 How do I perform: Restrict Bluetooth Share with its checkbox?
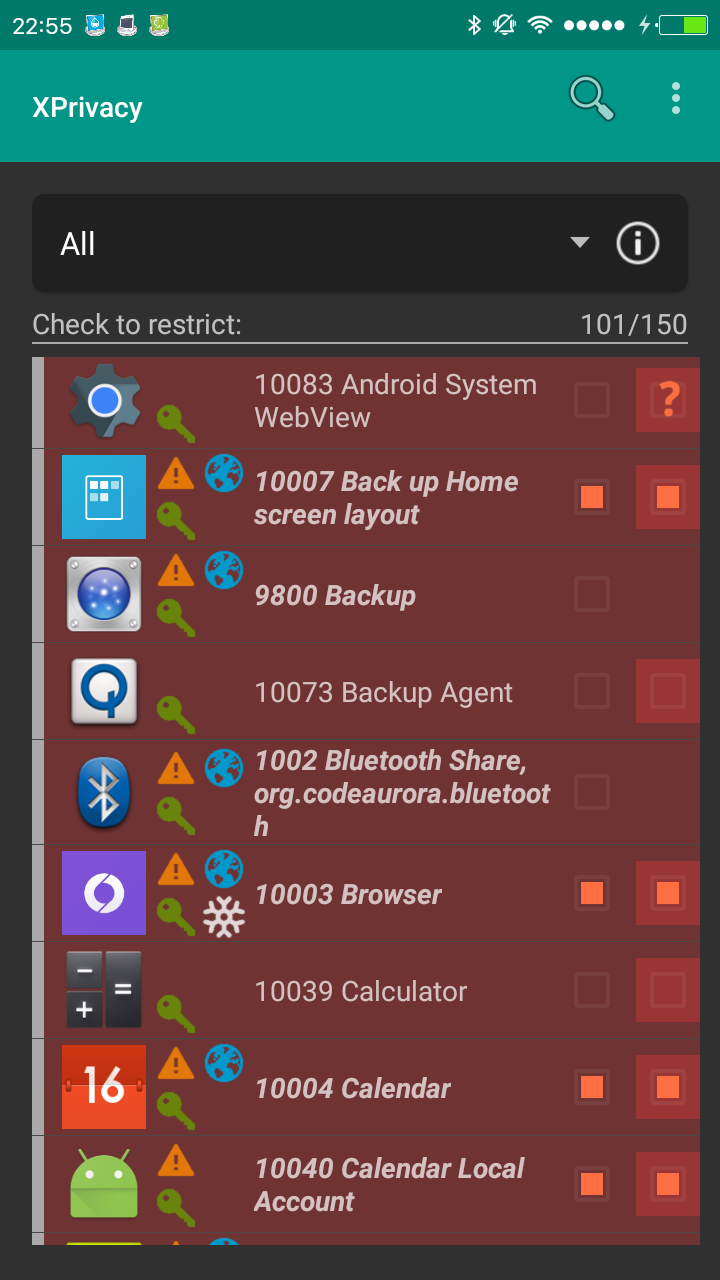[x=592, y=792]
